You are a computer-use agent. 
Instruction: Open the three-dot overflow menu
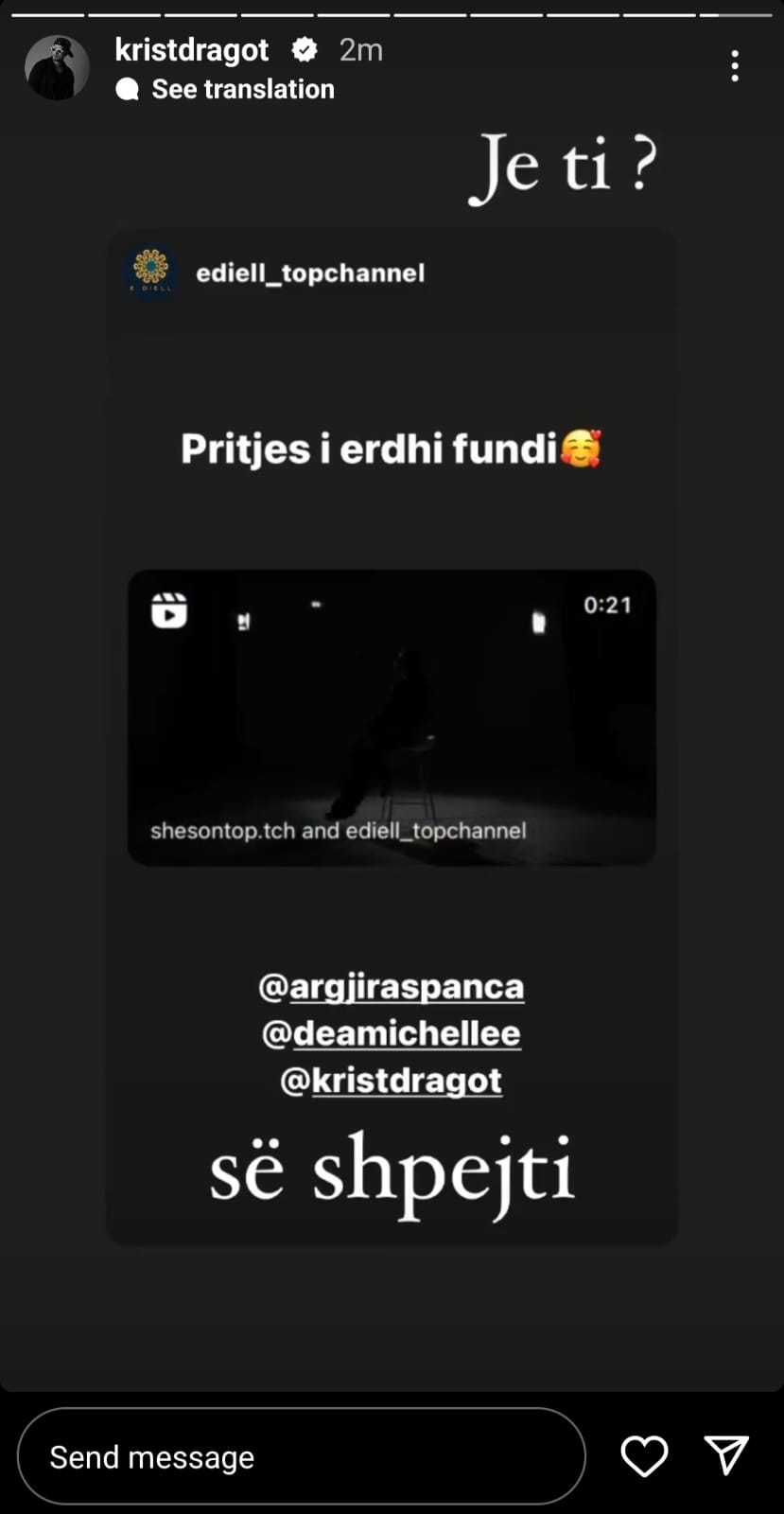click(734, 66)
